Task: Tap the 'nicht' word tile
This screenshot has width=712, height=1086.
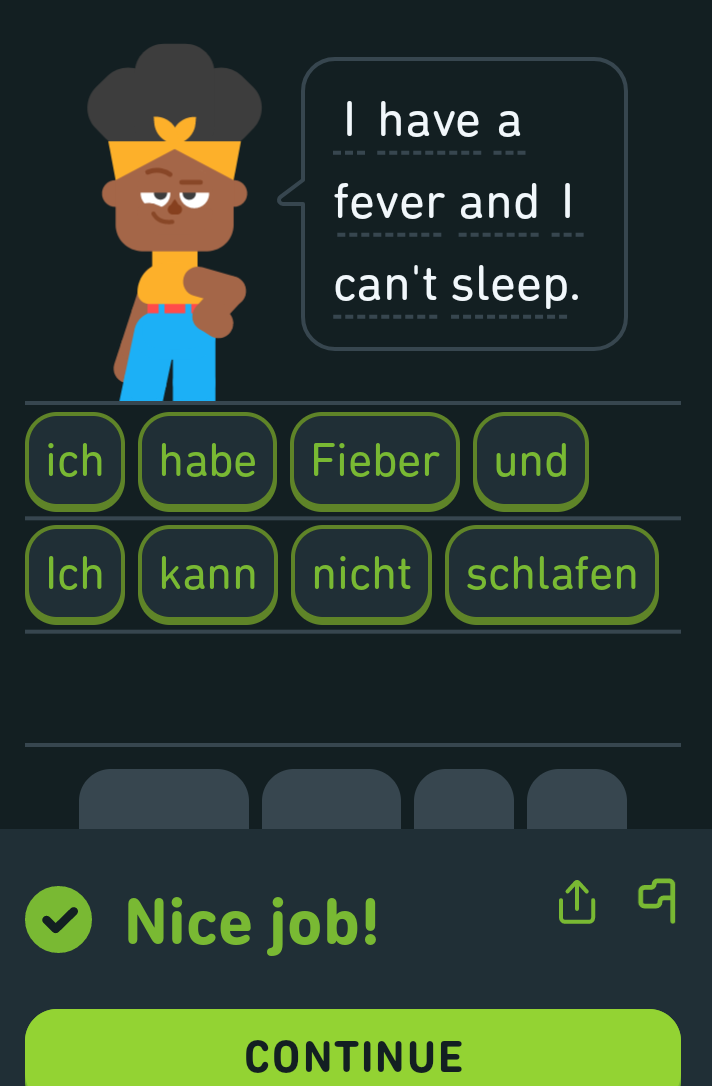Action: 362,575
